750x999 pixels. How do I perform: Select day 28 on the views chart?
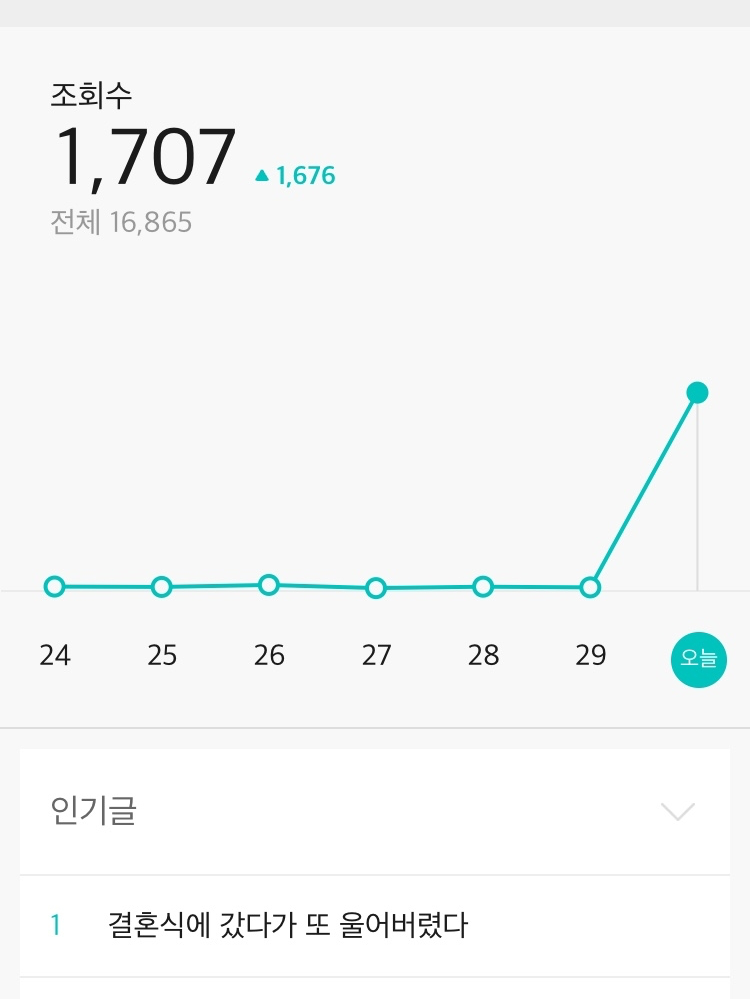tap(483, 655)
